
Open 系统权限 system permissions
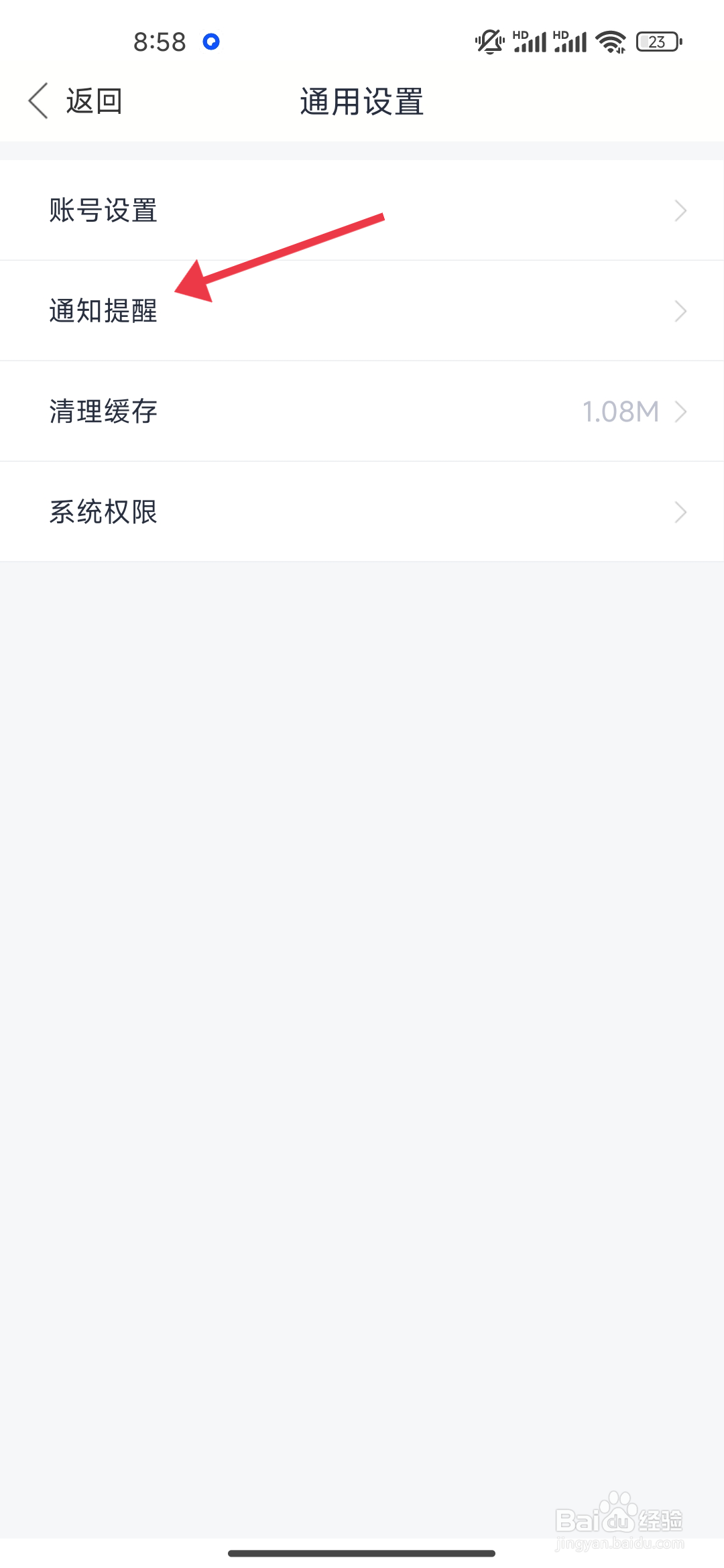[362, 512]
